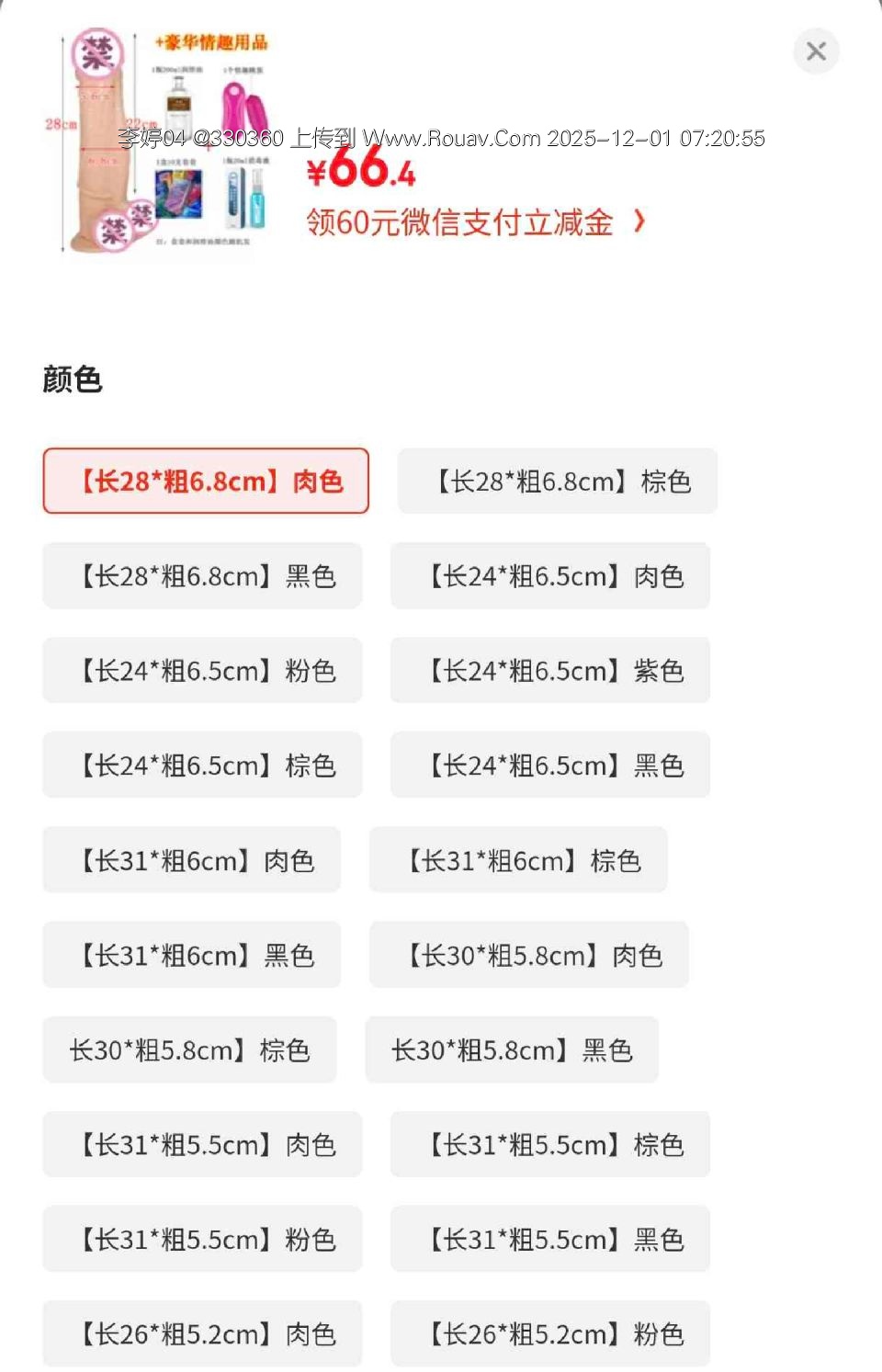Select 【长26*粗5.2cm】肉色 option
Screen dimensions: 882x1372
(202, 1333)
